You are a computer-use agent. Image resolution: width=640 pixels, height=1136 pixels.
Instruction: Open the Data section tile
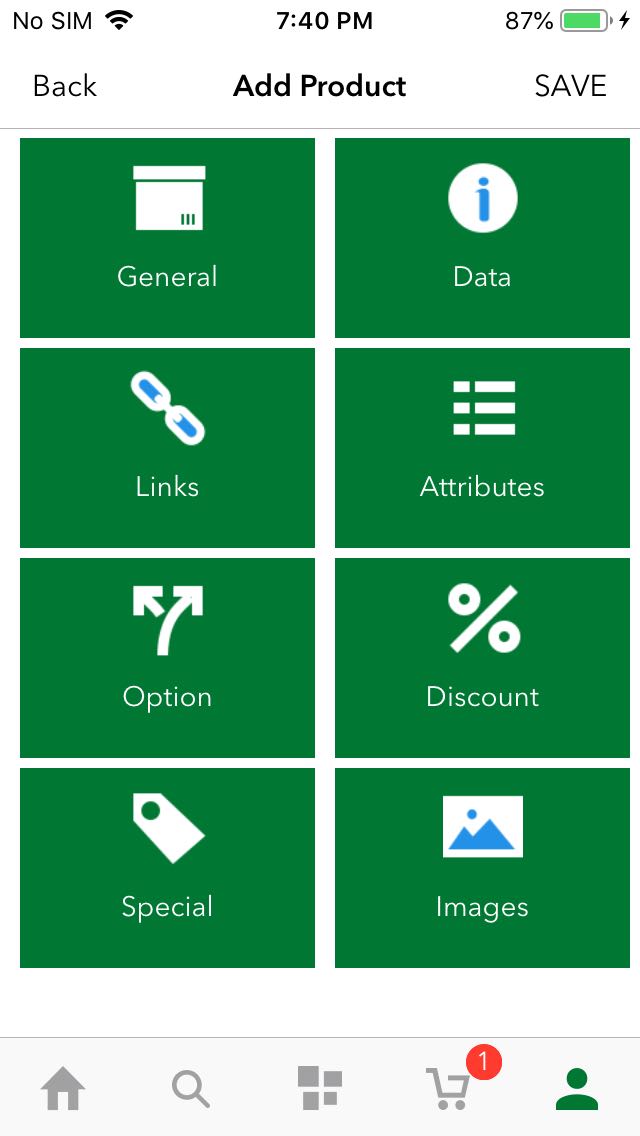(482, 238)
